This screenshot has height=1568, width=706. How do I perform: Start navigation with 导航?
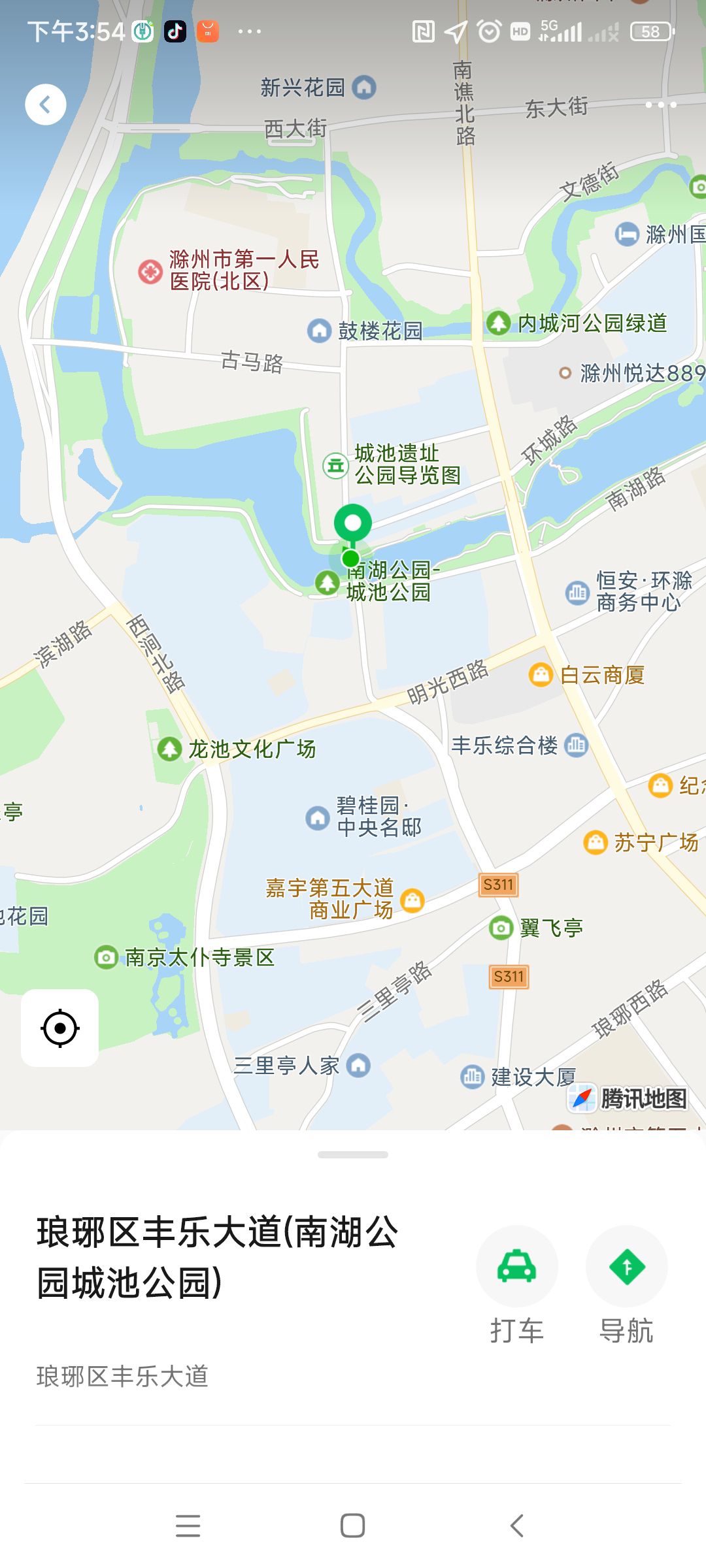point(626,1267)
